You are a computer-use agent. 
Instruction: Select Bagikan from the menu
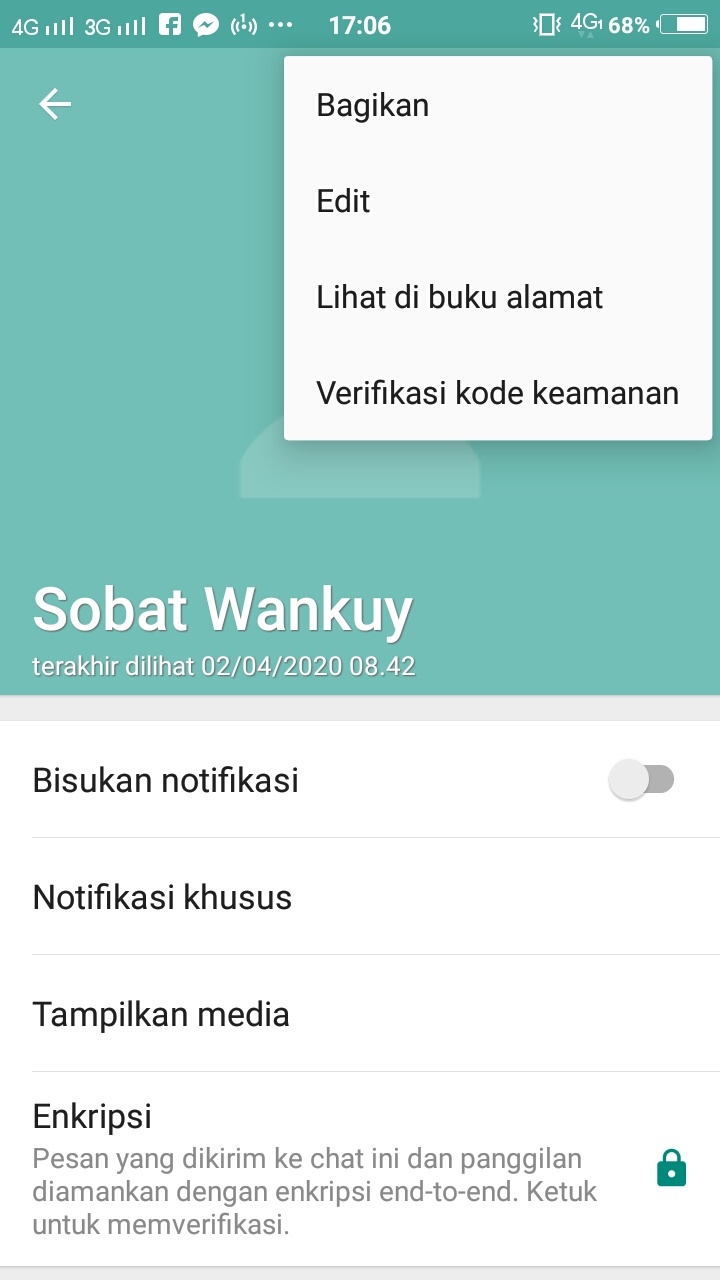click(372, 105)
